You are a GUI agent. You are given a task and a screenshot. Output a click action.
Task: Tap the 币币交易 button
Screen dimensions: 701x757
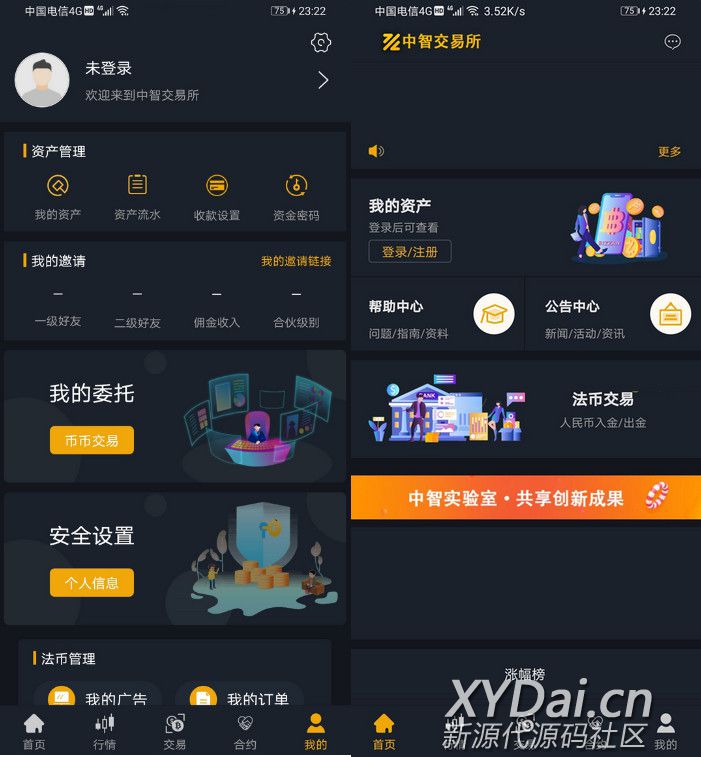92,440
